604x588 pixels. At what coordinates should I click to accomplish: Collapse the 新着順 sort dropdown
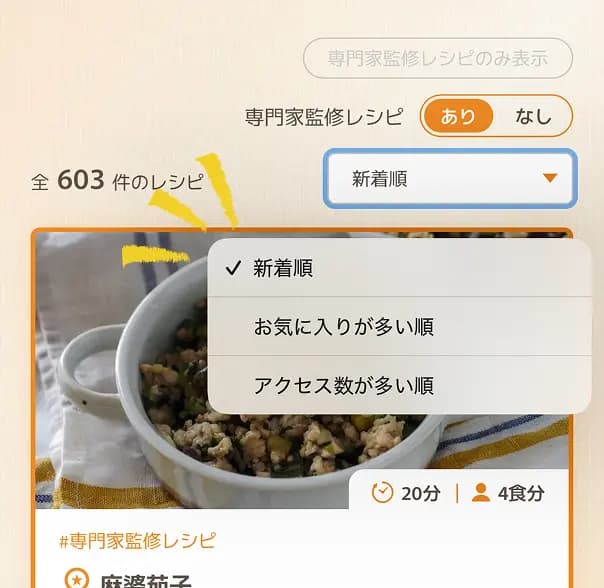[x=451, y=179]
